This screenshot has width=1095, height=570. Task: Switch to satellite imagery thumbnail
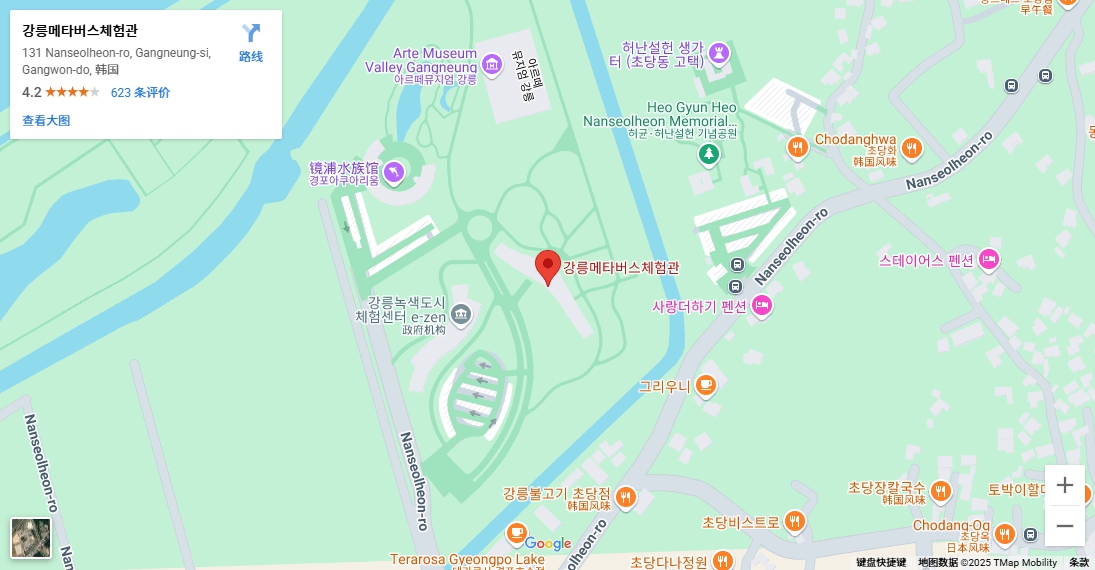point(31,538)
